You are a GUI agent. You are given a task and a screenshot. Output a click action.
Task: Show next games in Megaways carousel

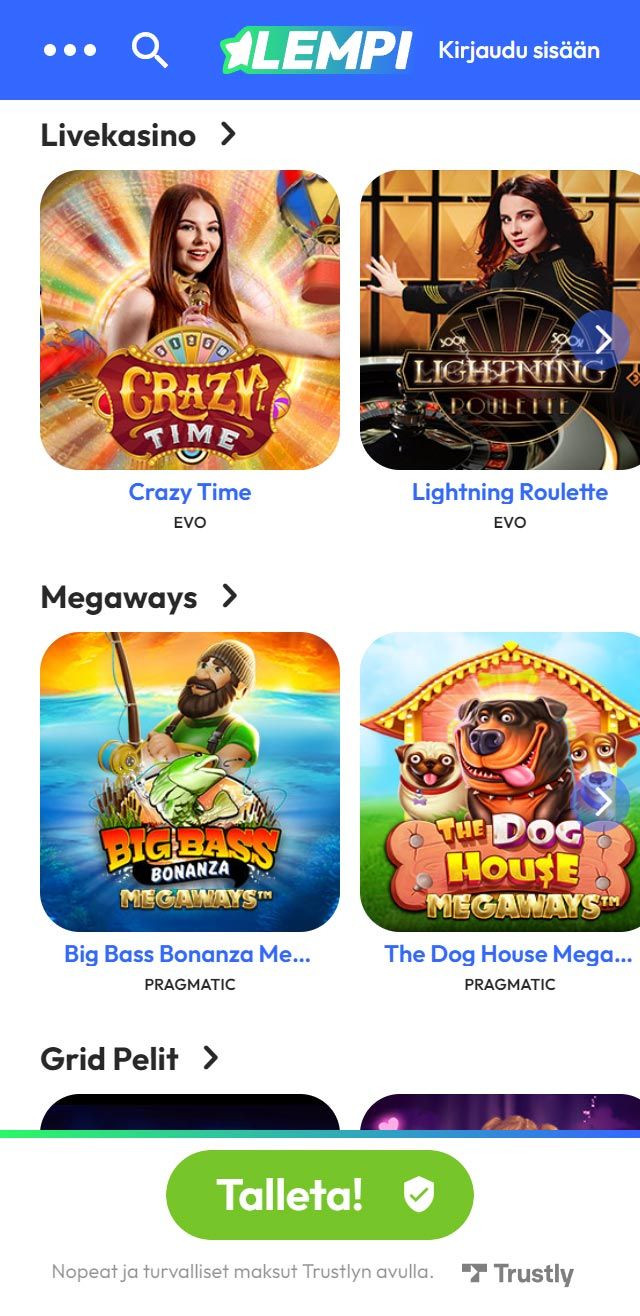tap(604, 801)
